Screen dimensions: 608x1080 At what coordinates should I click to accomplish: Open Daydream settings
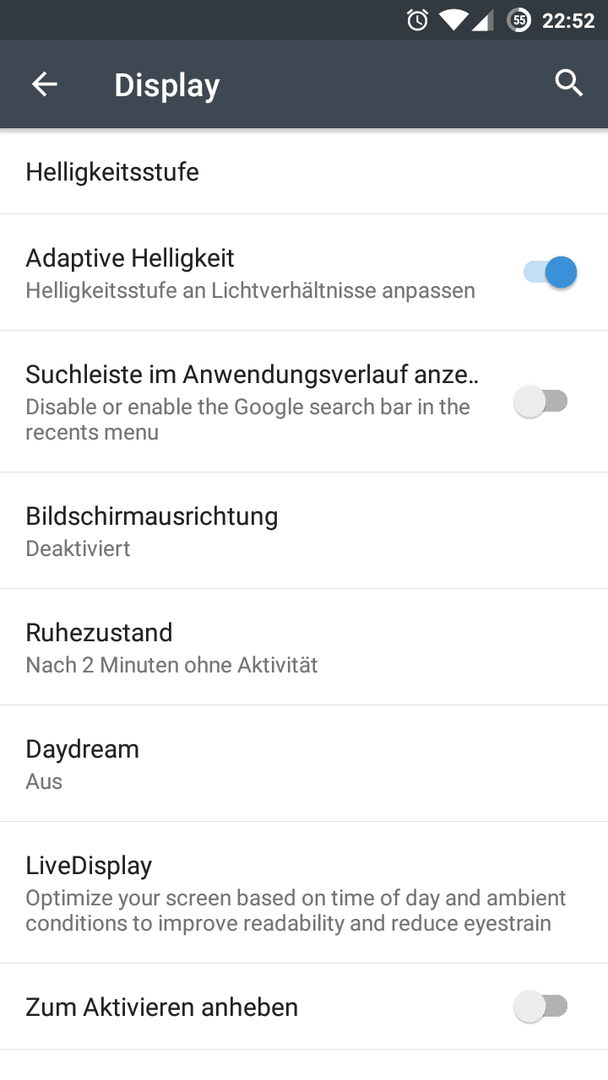pyautogui.click(x=304, y=764)
